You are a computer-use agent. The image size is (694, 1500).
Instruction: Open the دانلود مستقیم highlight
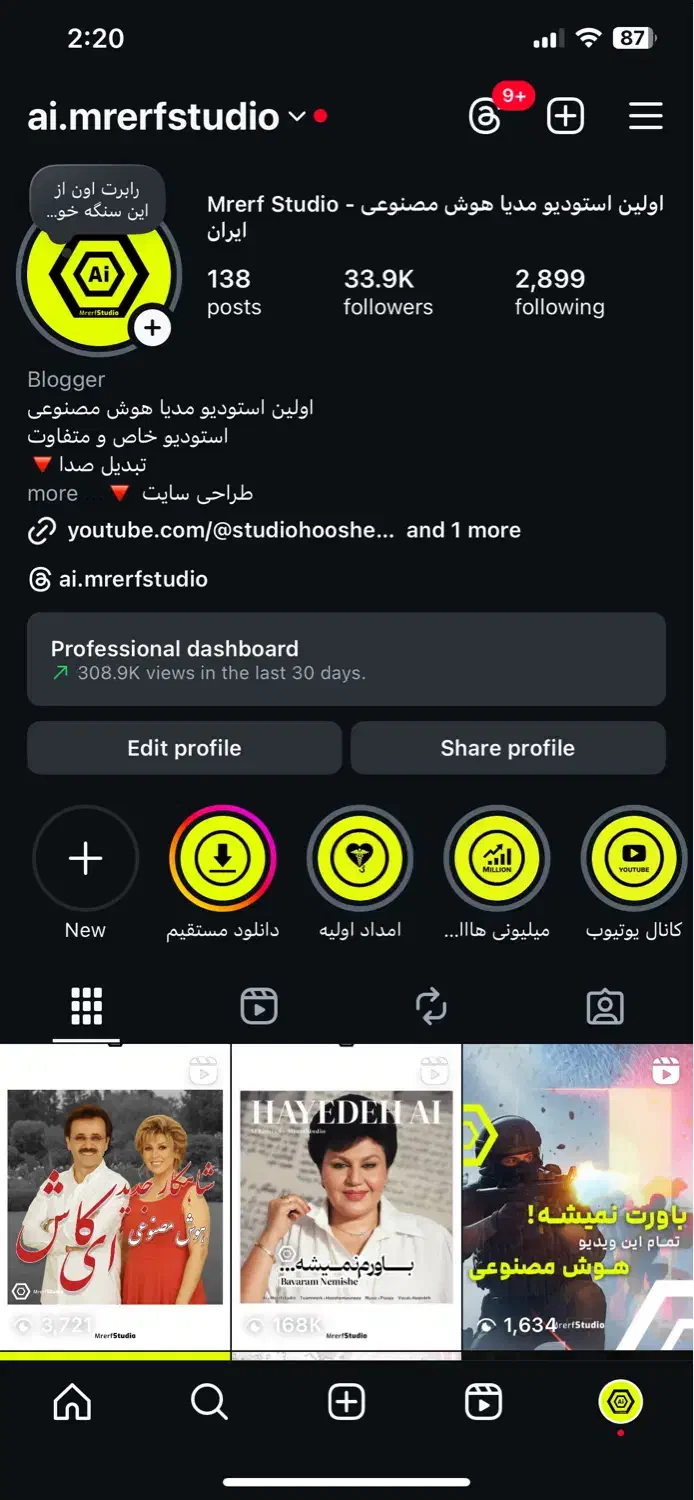[222, 859]
